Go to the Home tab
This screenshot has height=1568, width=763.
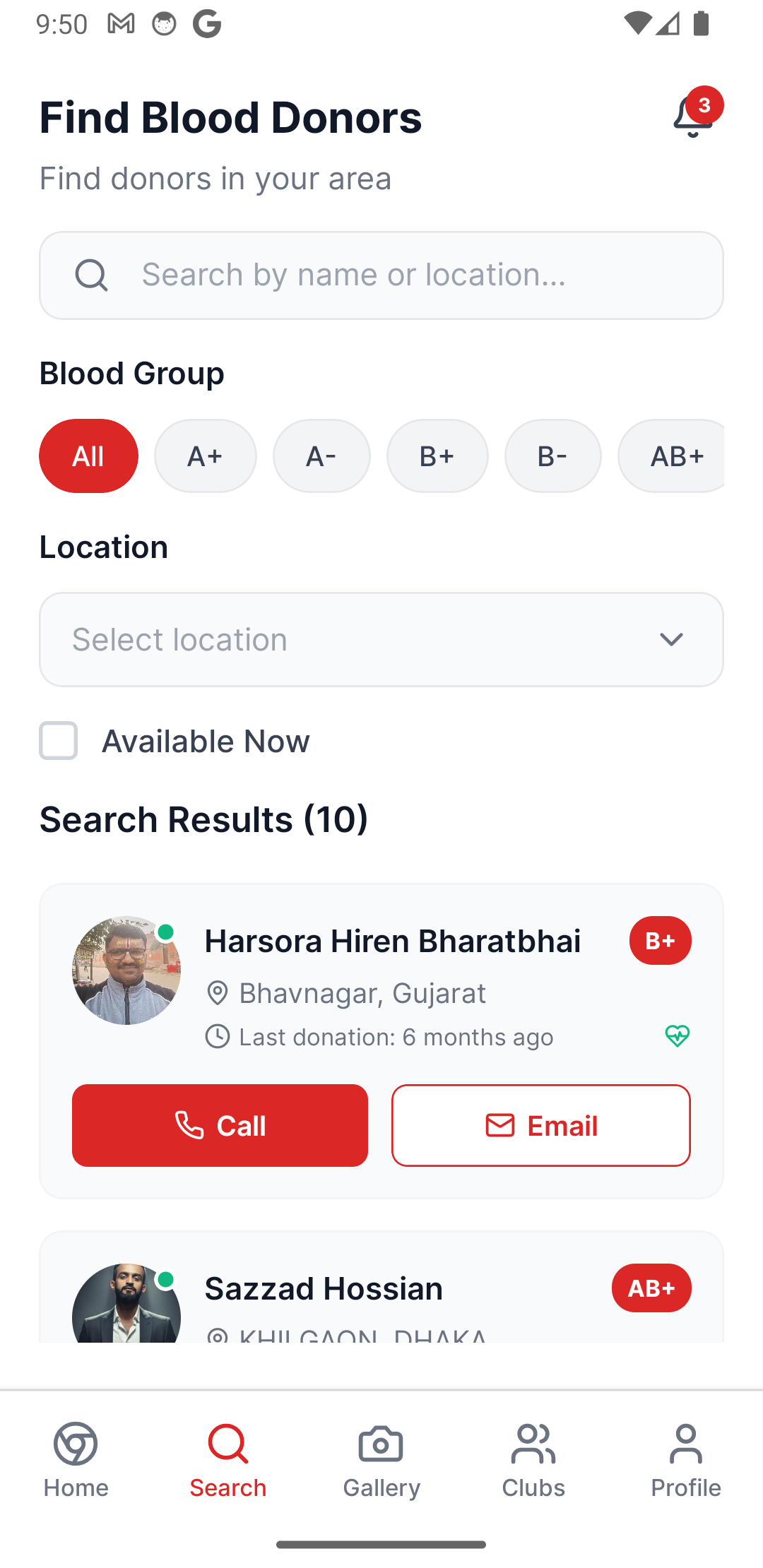click(x=76, y=1460)
